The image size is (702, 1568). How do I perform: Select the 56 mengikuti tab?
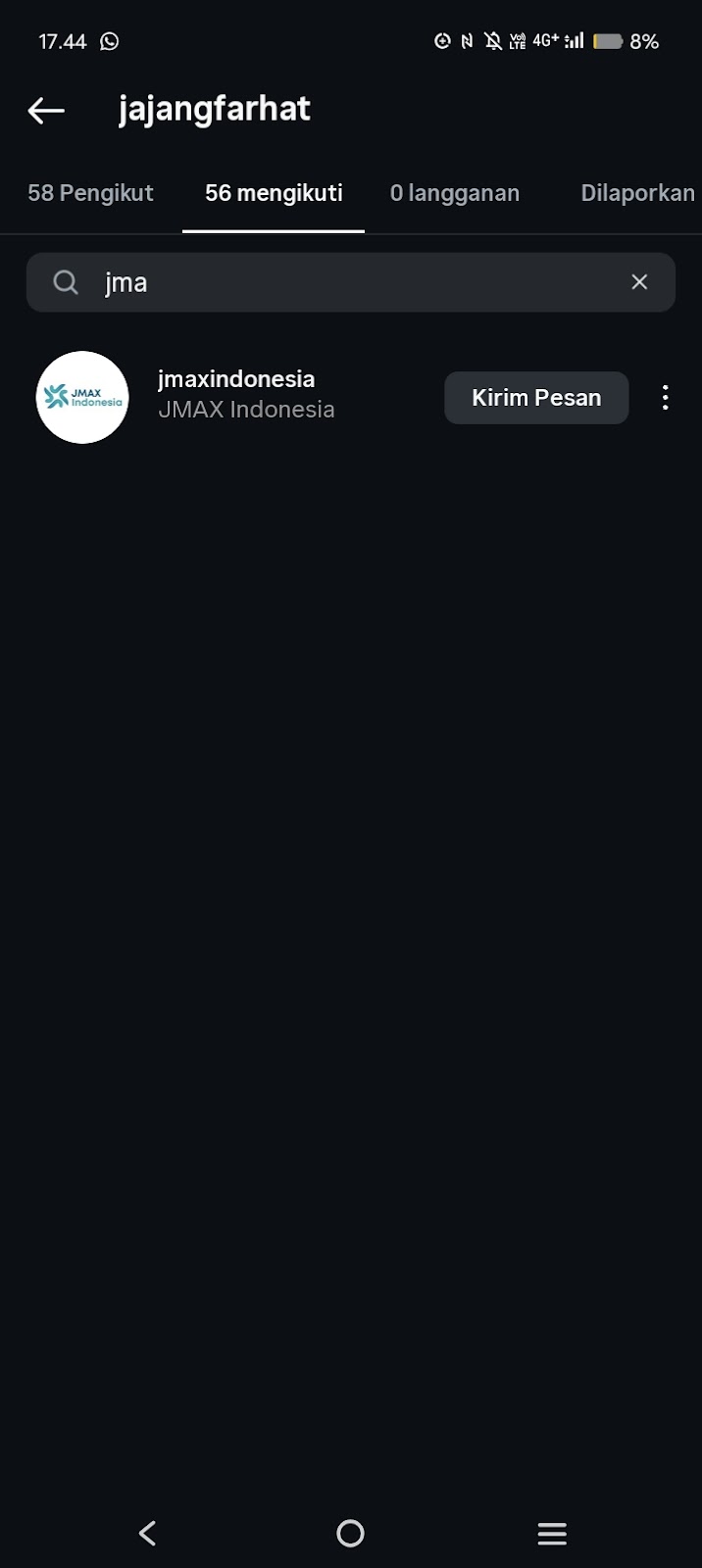(274, 193)
